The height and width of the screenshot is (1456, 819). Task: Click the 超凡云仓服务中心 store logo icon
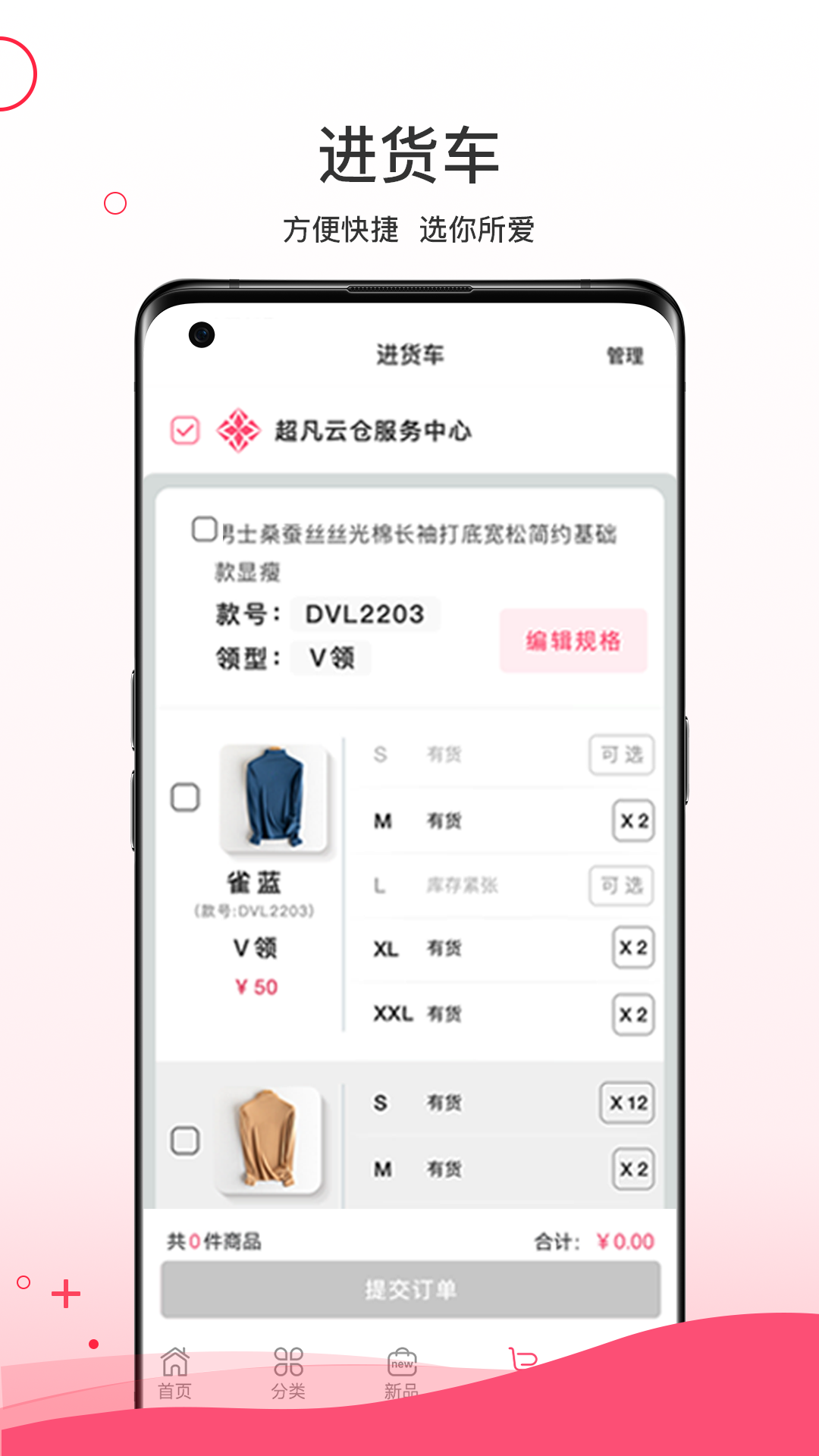pos(237,430)
